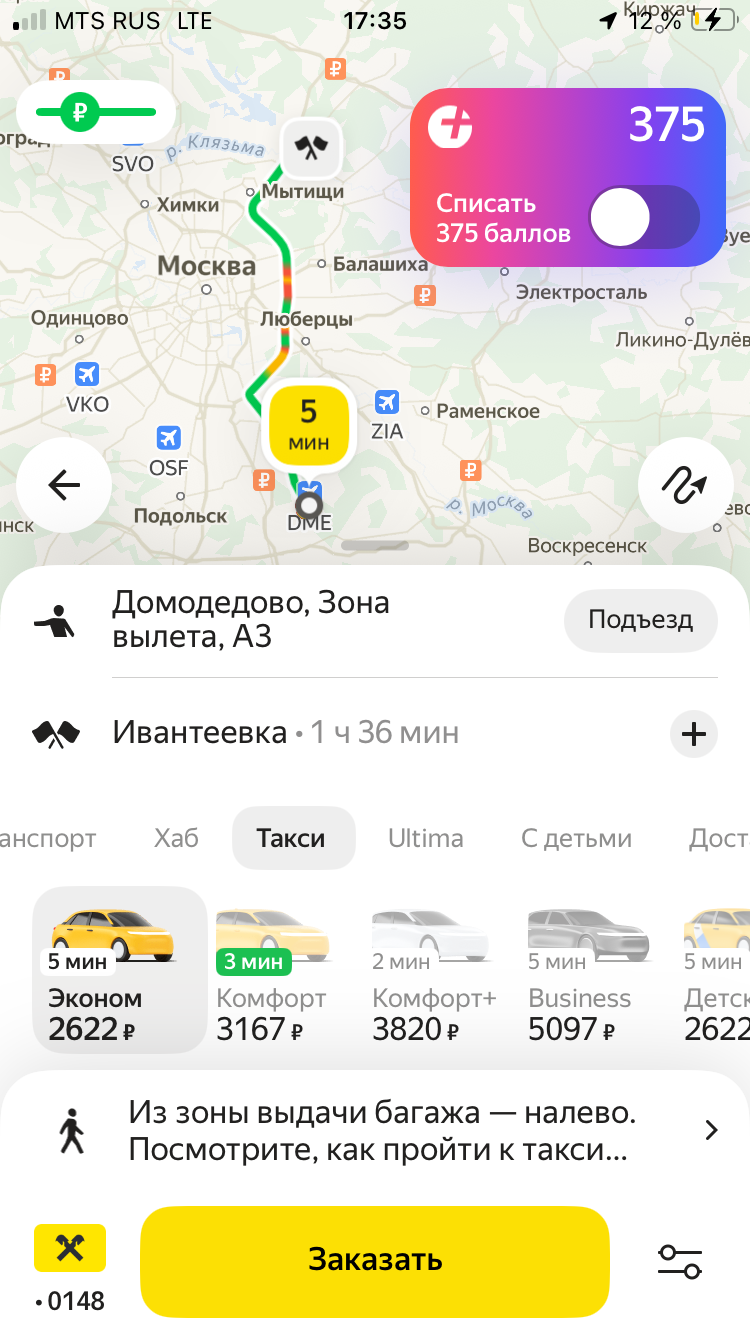
Task: Change payment card ending in 0148
Action: coord(70,1265)
